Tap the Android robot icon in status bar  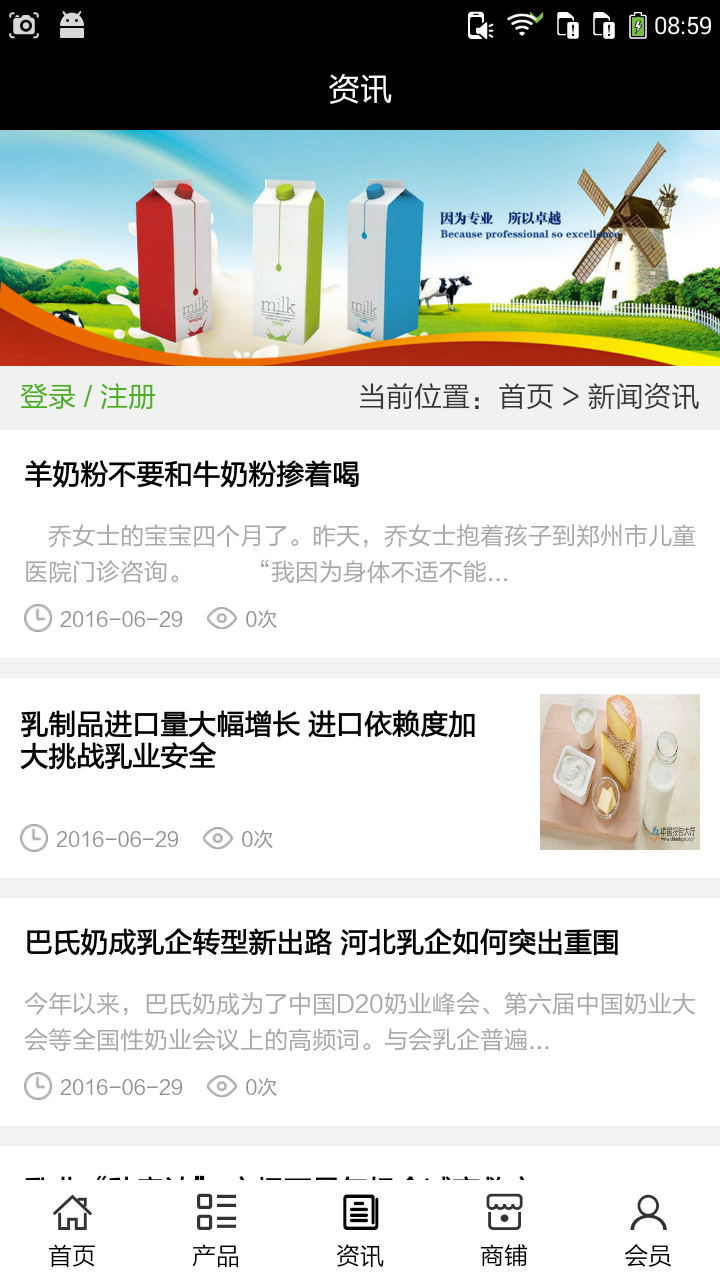[70, 24]
